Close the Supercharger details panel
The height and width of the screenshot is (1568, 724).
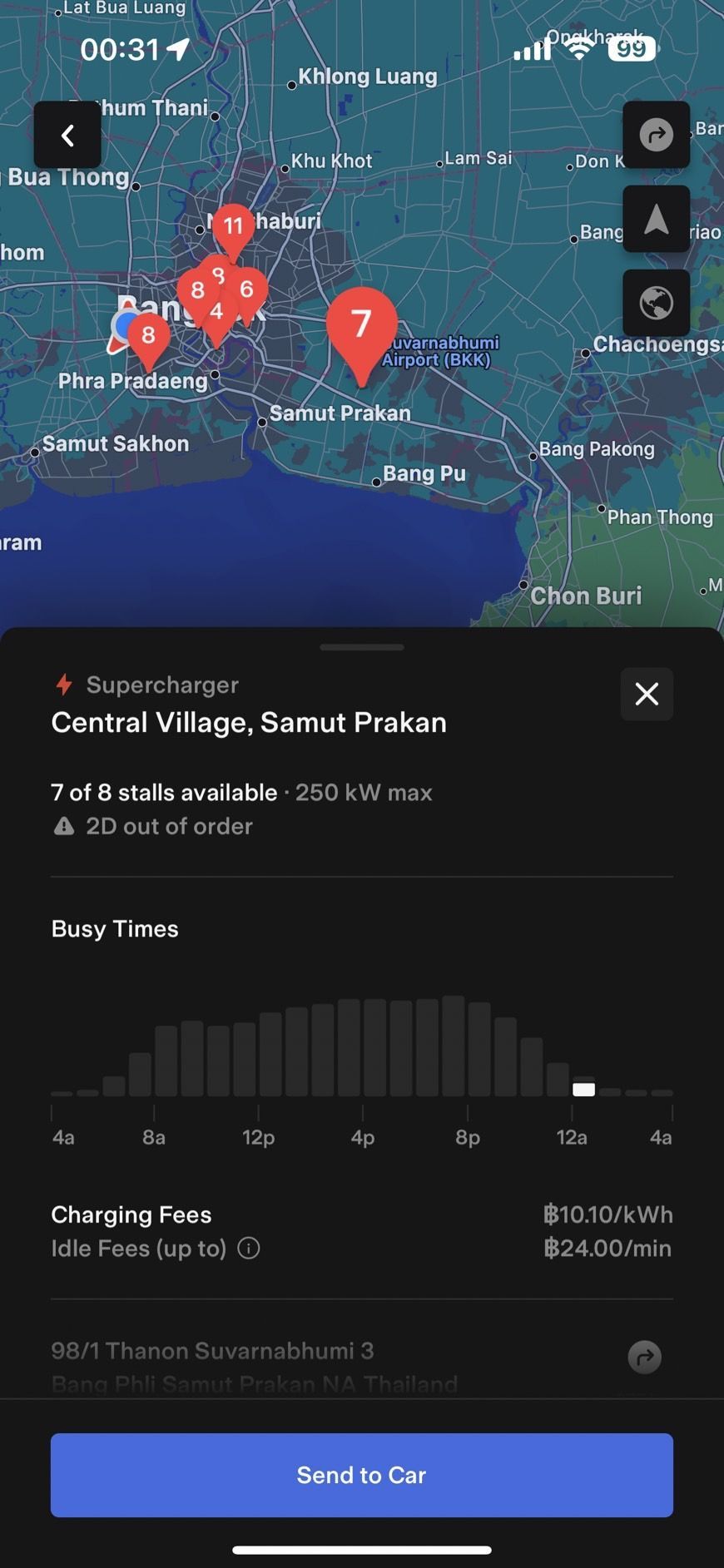point(647,694)
